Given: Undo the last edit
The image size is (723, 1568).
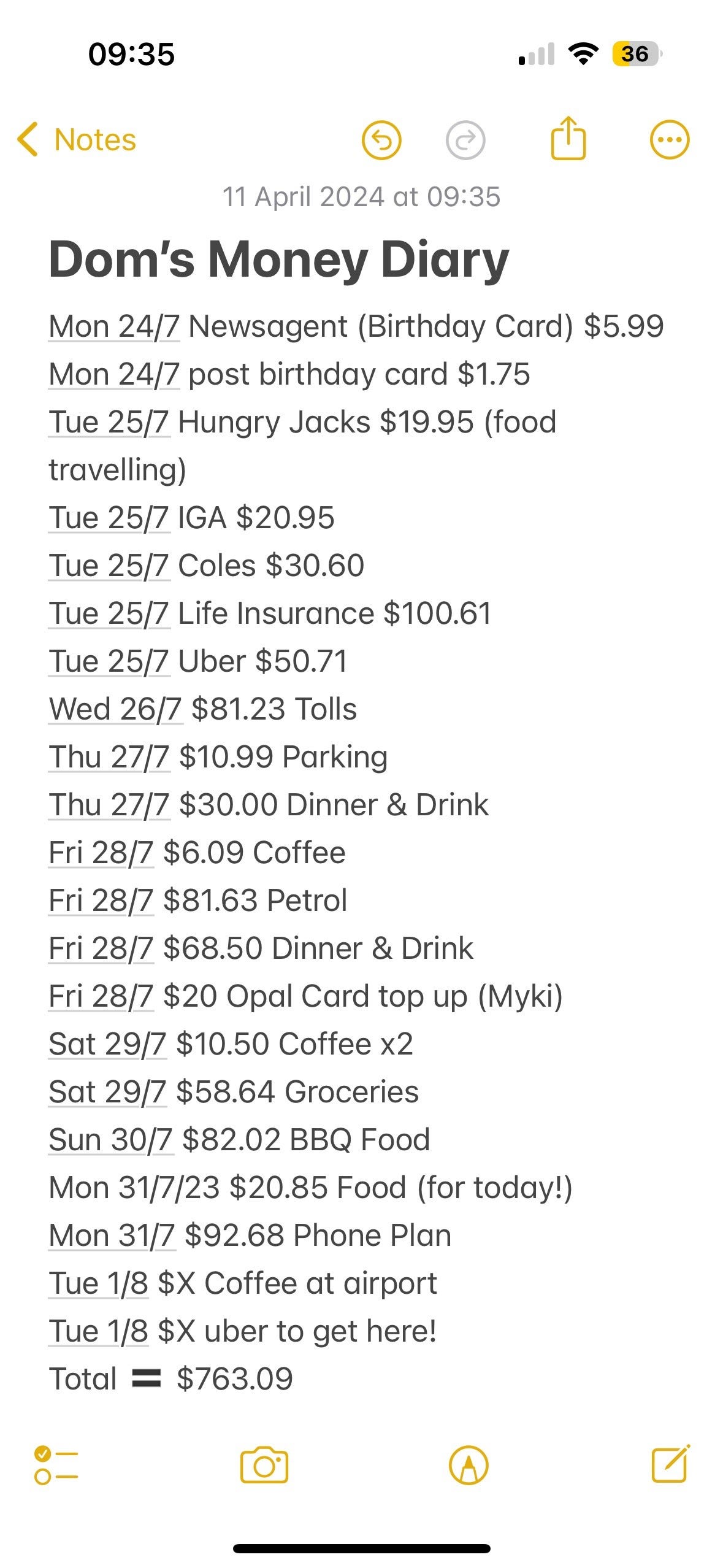Looking at the screenshot, I should coord(381,140).
